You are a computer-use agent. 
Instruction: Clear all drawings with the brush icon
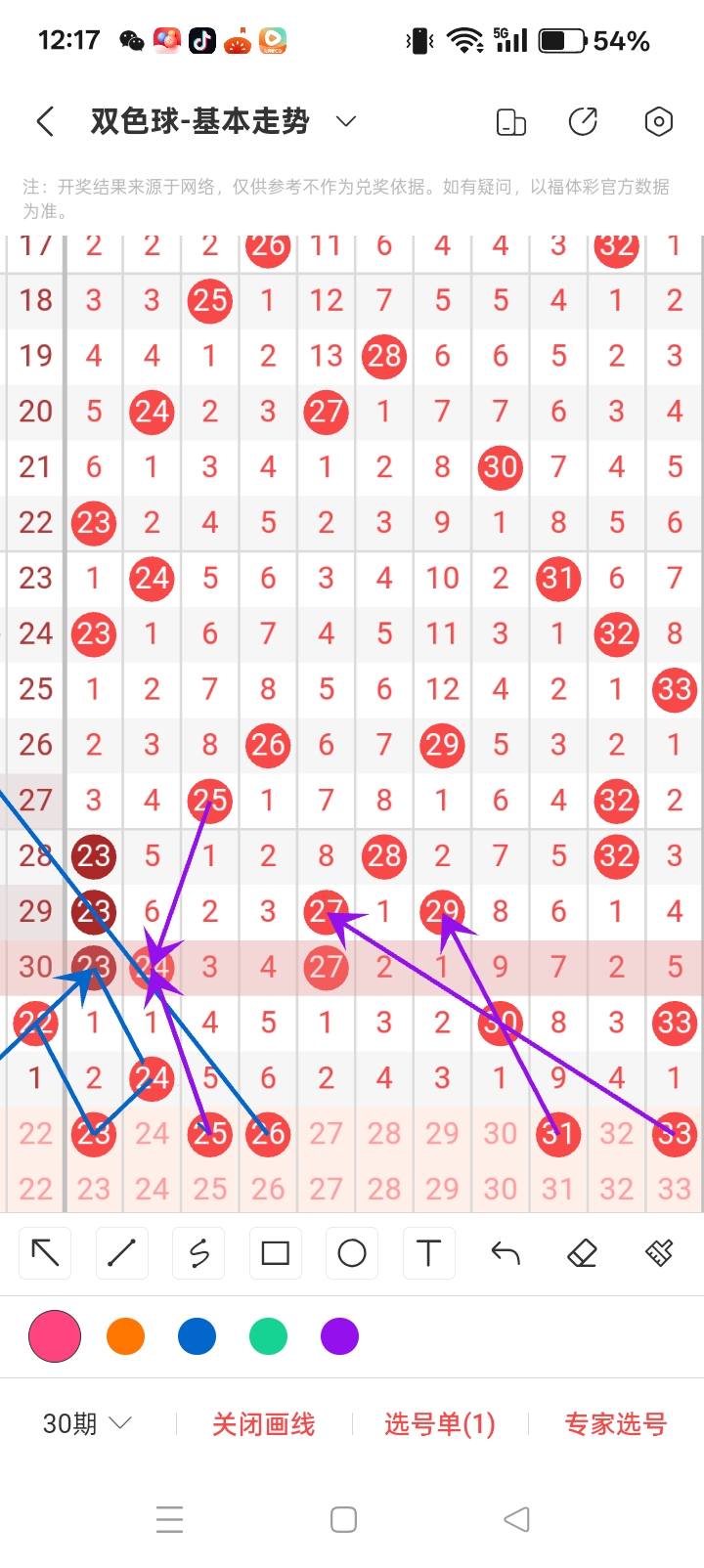pos(659,1252)
